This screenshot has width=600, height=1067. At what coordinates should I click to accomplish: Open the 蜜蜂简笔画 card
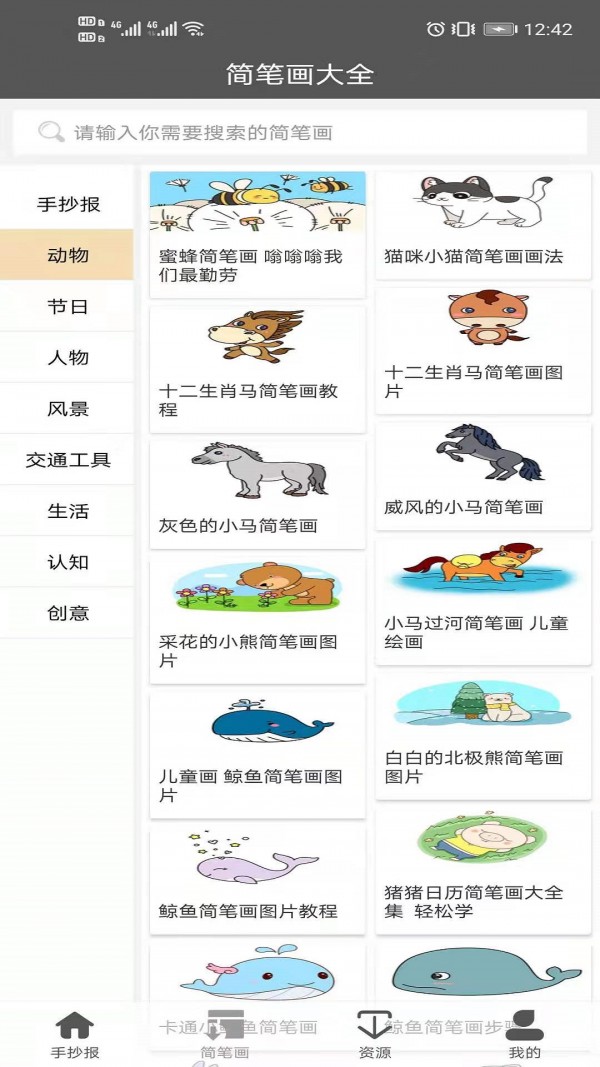257,234
